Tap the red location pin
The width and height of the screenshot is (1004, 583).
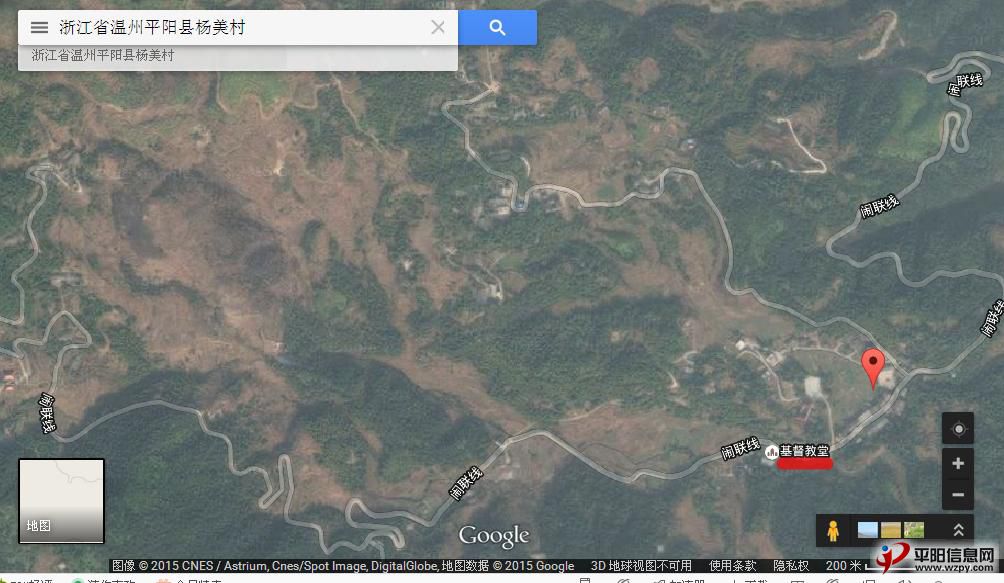pyautogui.click(x=873, y=367)
